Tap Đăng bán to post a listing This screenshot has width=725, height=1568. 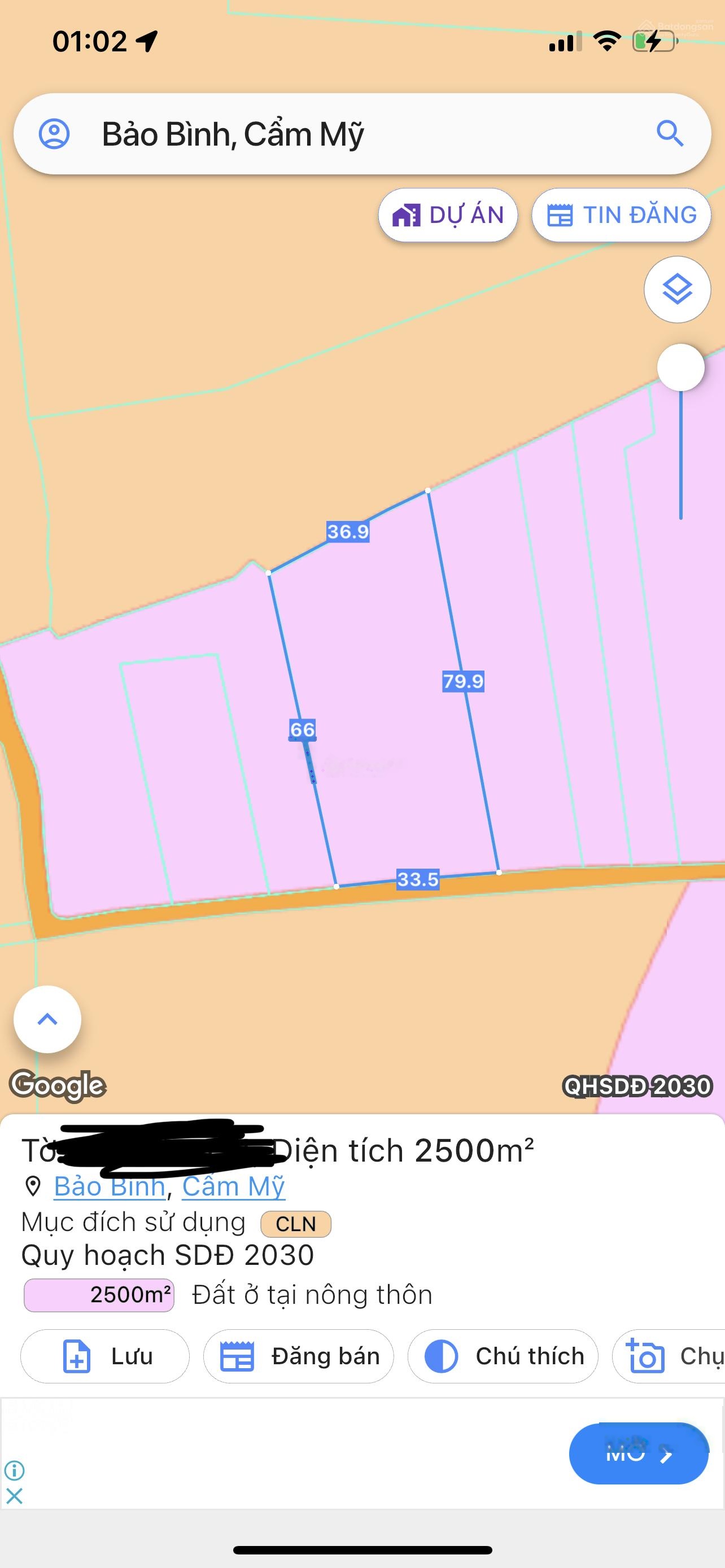coord(298,1356)
